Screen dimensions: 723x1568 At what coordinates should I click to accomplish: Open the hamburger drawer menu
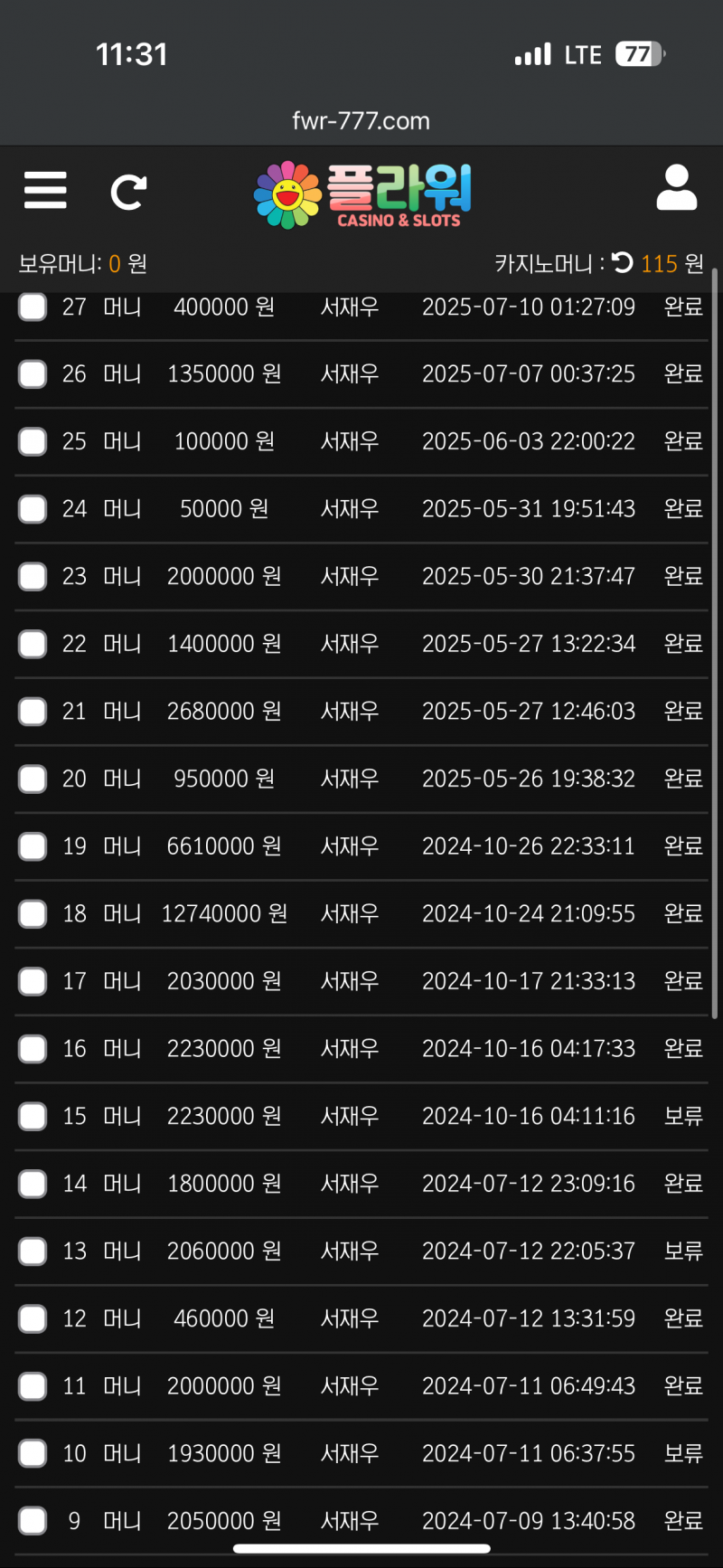coord(45,191)
